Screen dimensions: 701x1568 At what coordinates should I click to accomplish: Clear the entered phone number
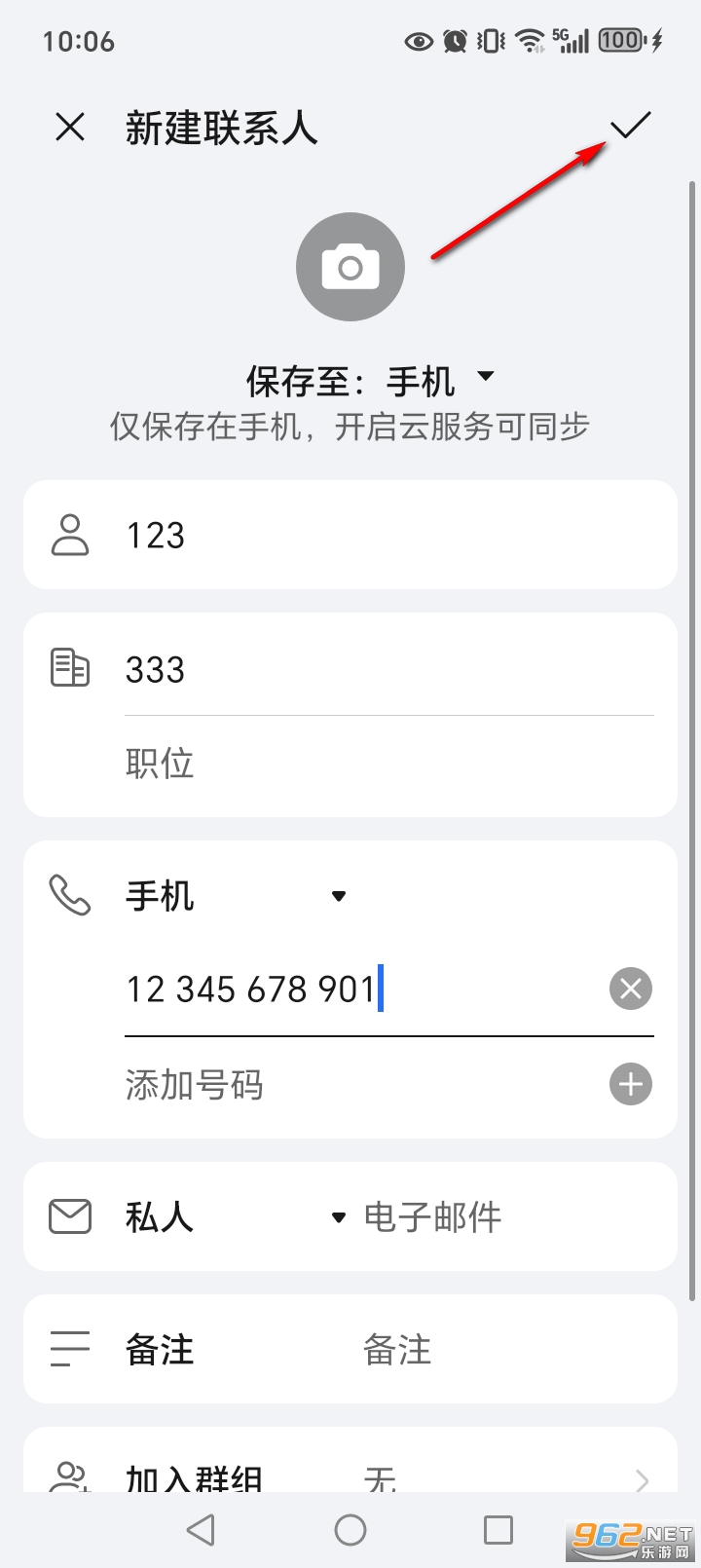[630, 989]
